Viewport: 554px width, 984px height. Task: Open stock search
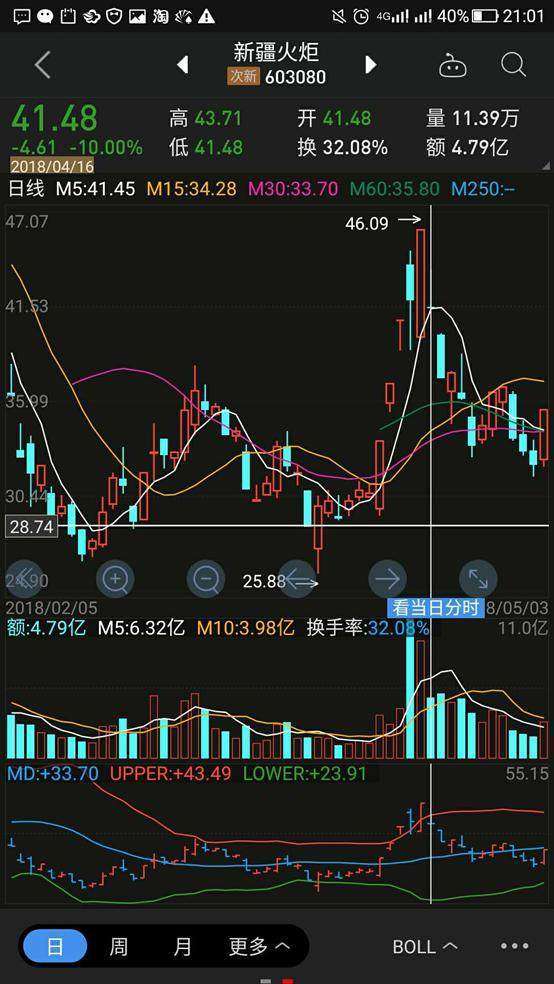[x=513, y=65]
